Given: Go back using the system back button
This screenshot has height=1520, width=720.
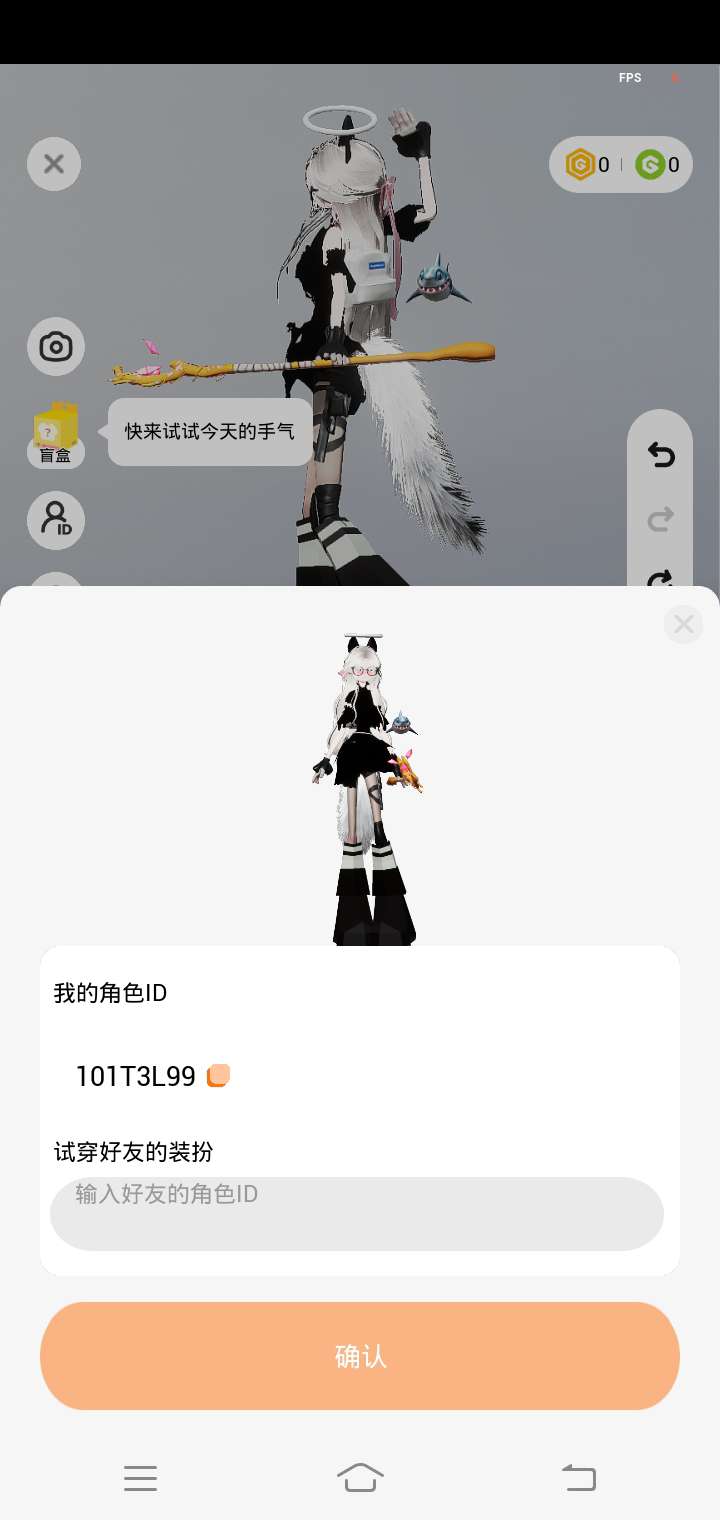Looking at the screenshot, I should 578,1477.
